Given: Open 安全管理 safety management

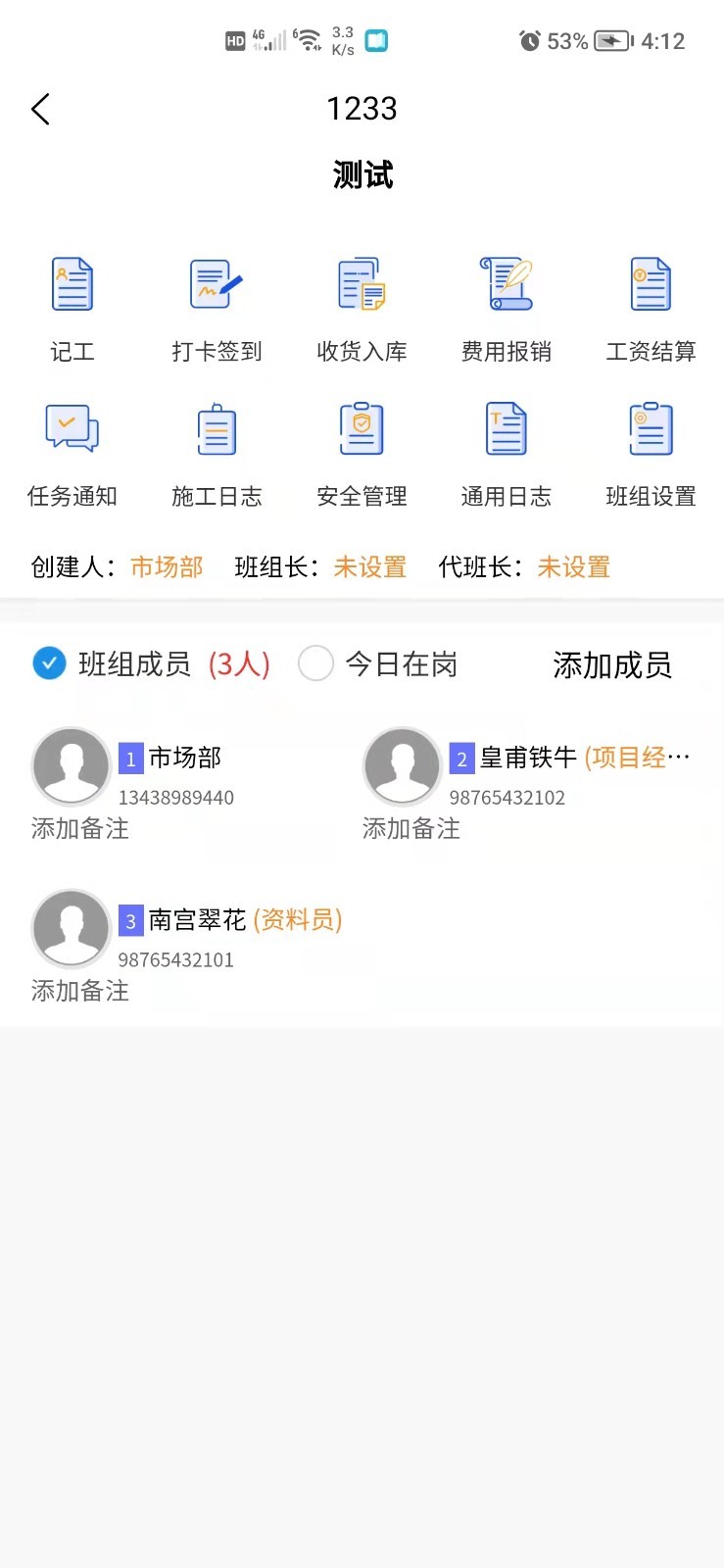Looking at the screenshot, I should [x=362, y=449].
